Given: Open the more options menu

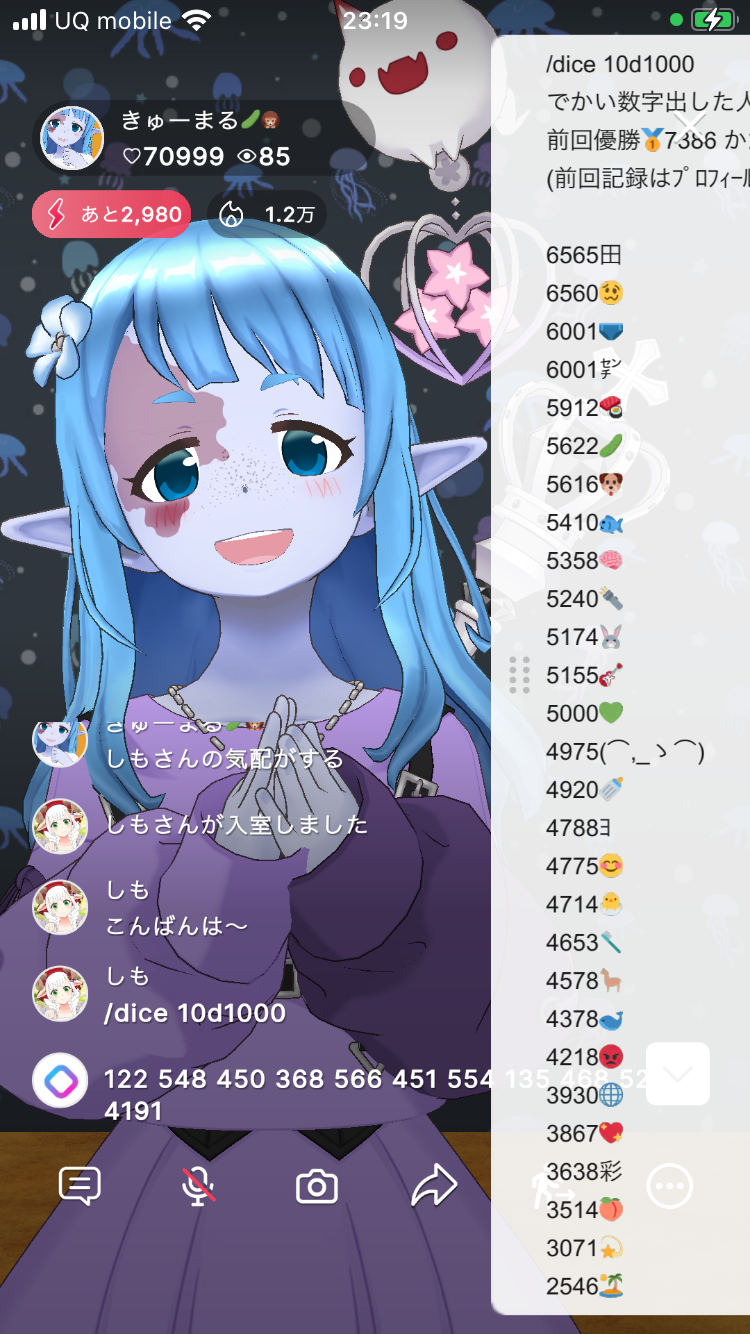Looking at the screenshot, I should click(x=669, y=1186).
